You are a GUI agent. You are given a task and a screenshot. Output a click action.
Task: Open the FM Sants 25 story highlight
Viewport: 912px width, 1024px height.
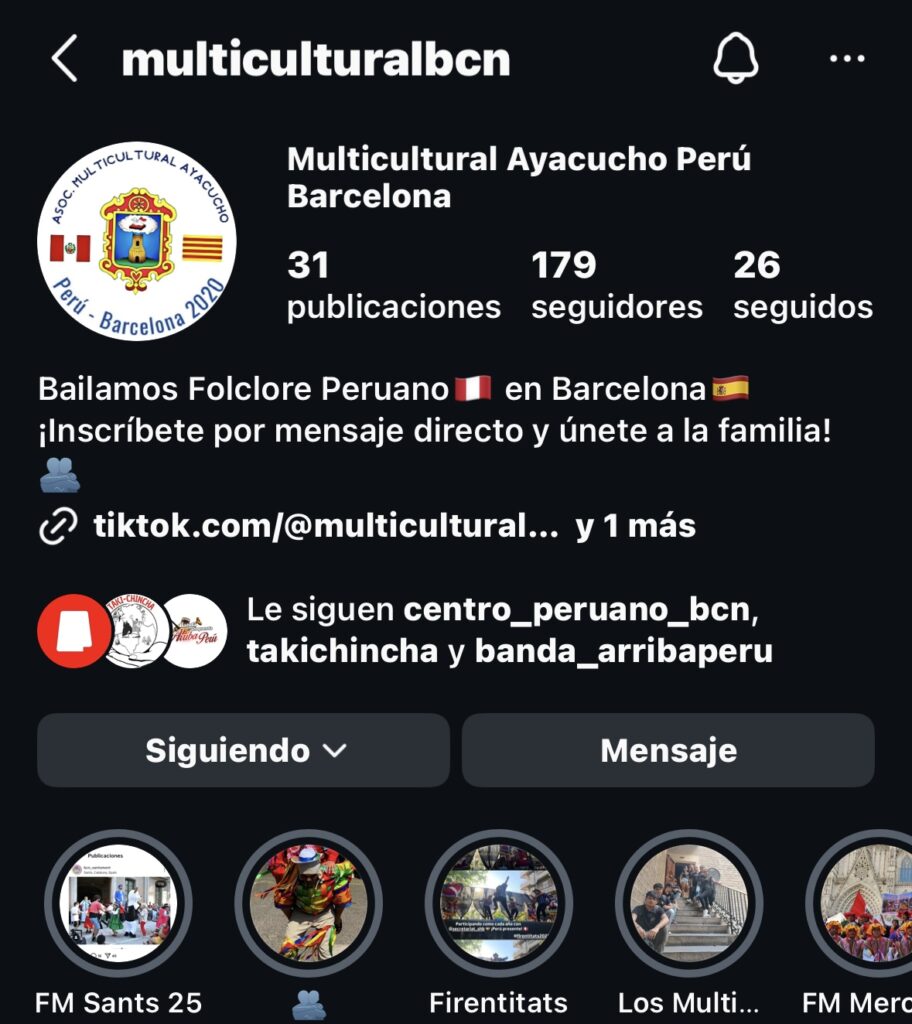coord(118,904)
